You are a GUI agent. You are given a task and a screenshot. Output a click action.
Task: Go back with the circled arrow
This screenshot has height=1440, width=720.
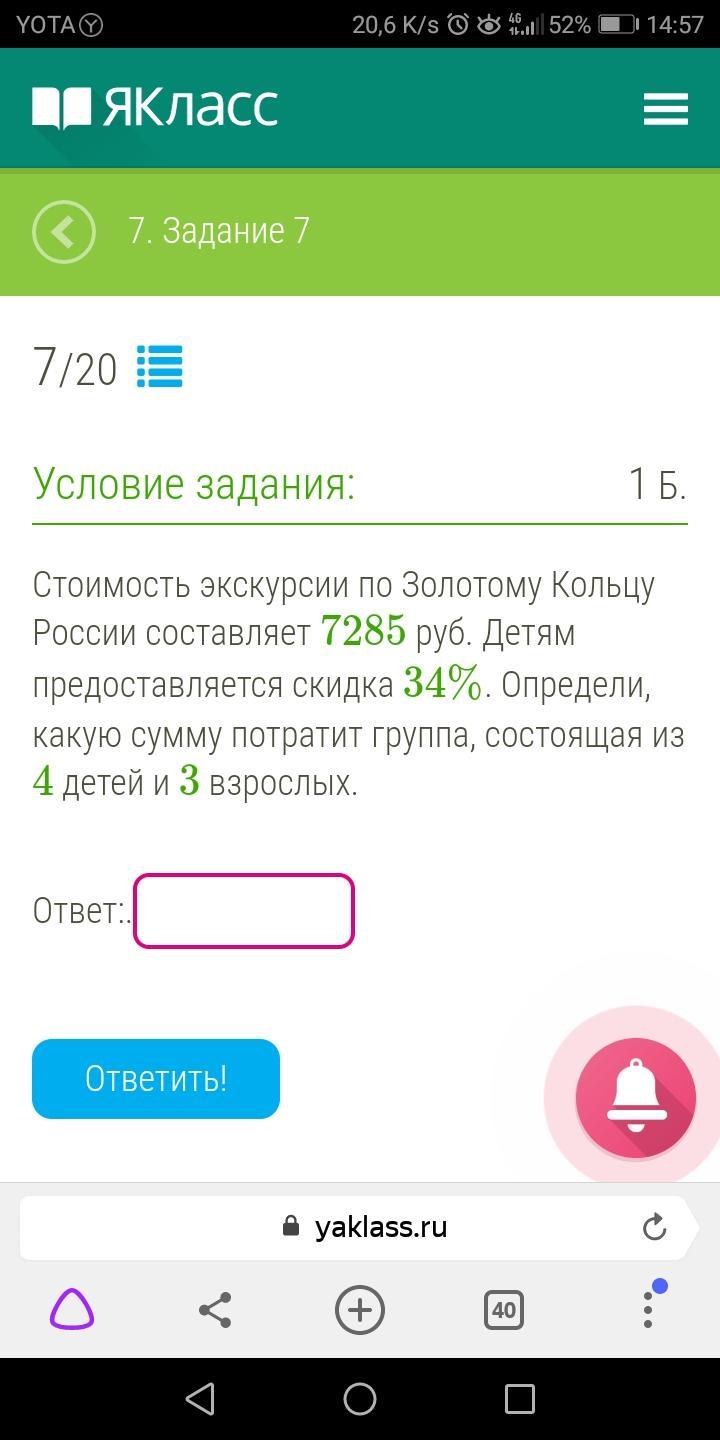(64, 232)
